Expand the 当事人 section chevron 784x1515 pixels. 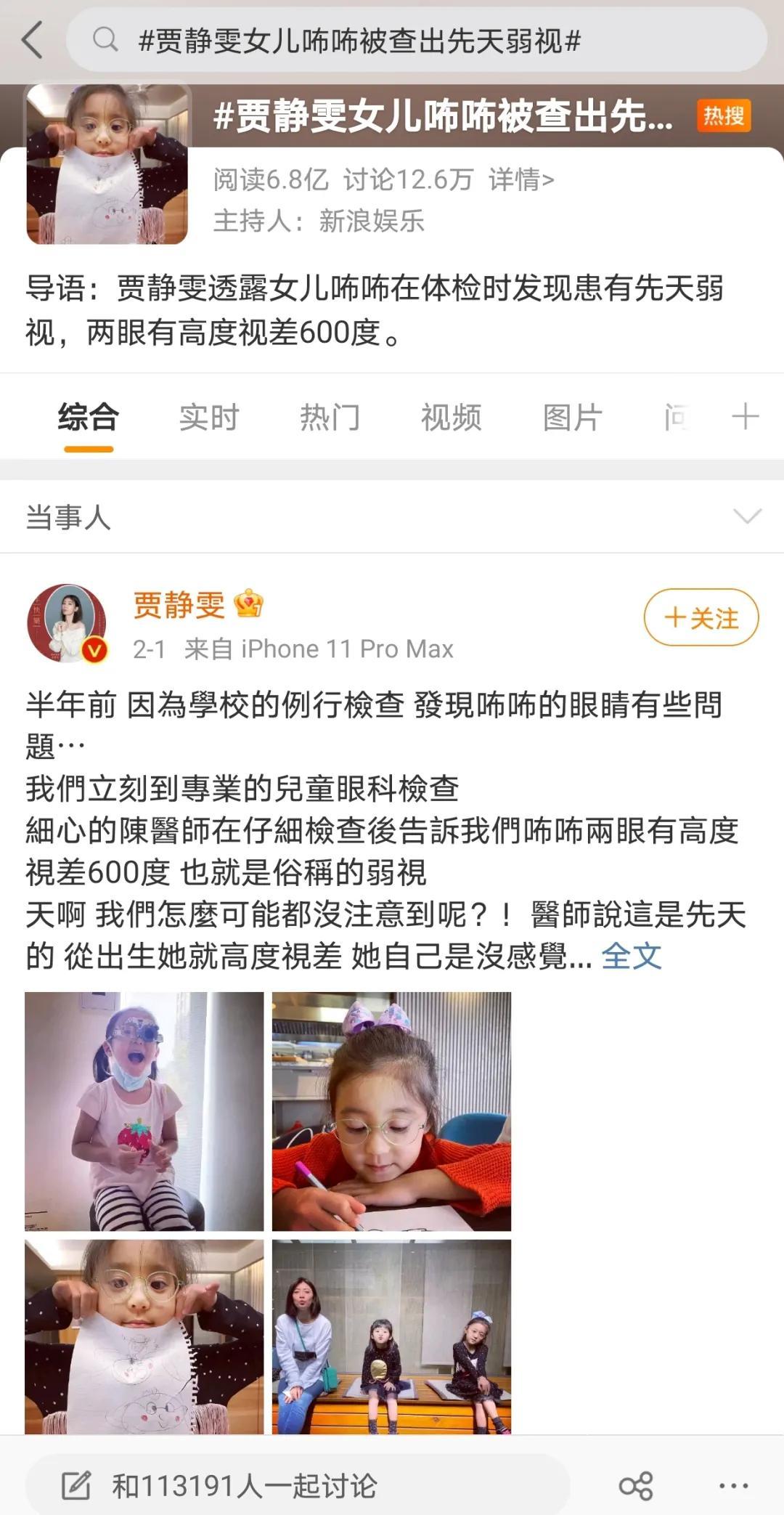pos(747,516)
